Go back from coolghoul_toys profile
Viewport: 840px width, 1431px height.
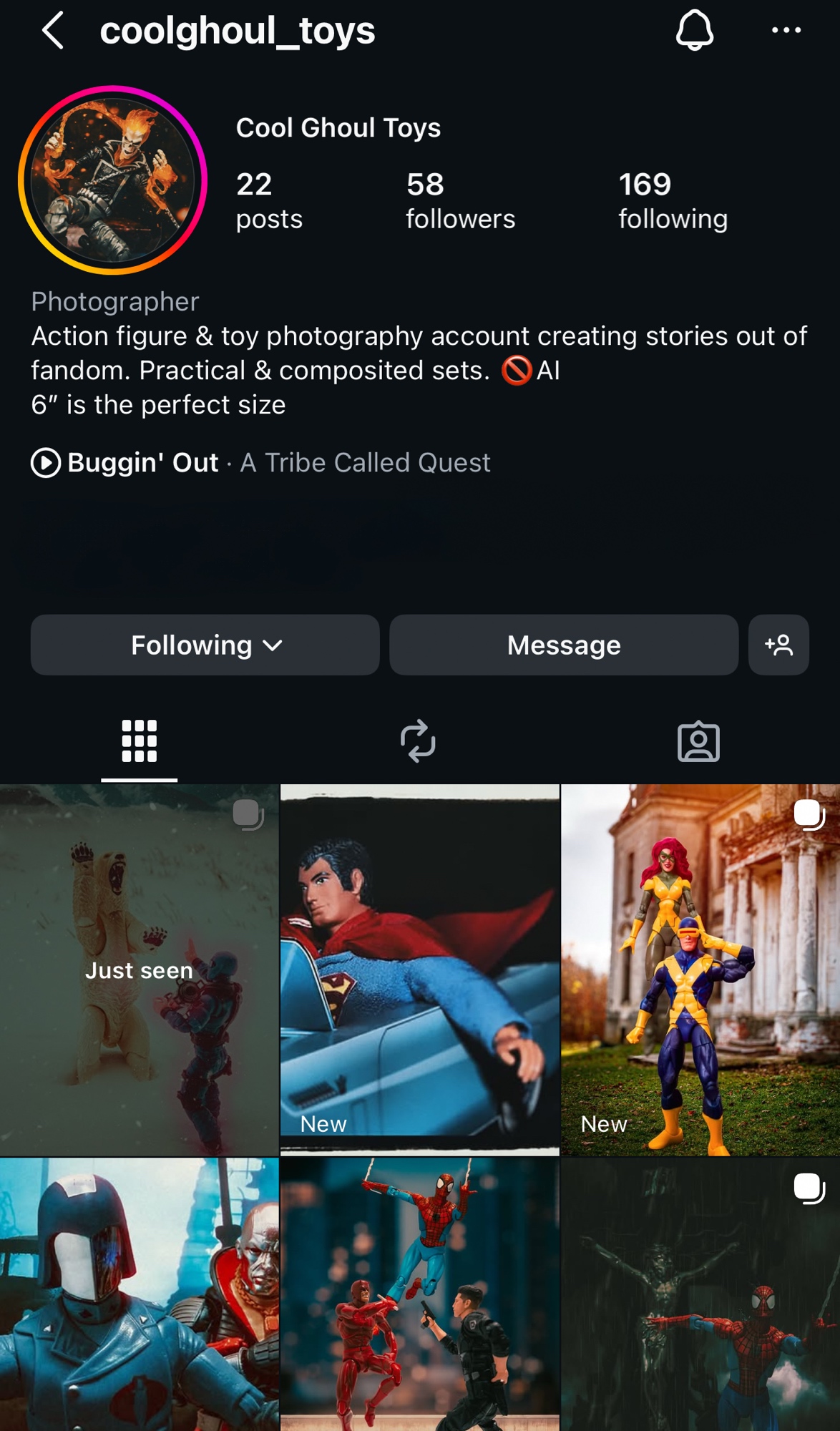pyautogui.click(x=54, y=31)
